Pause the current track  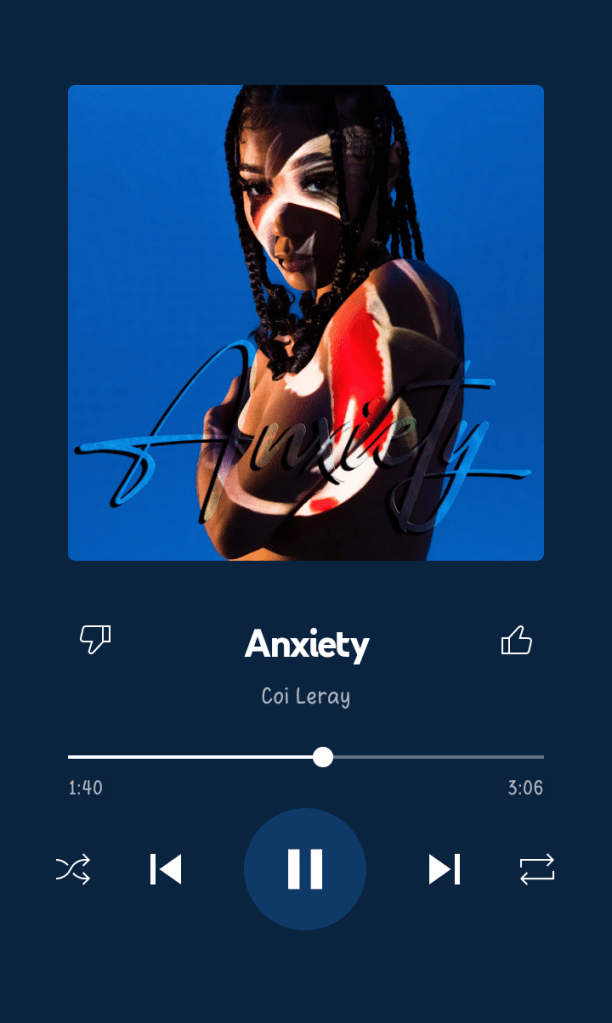click(x=305, y=869)
